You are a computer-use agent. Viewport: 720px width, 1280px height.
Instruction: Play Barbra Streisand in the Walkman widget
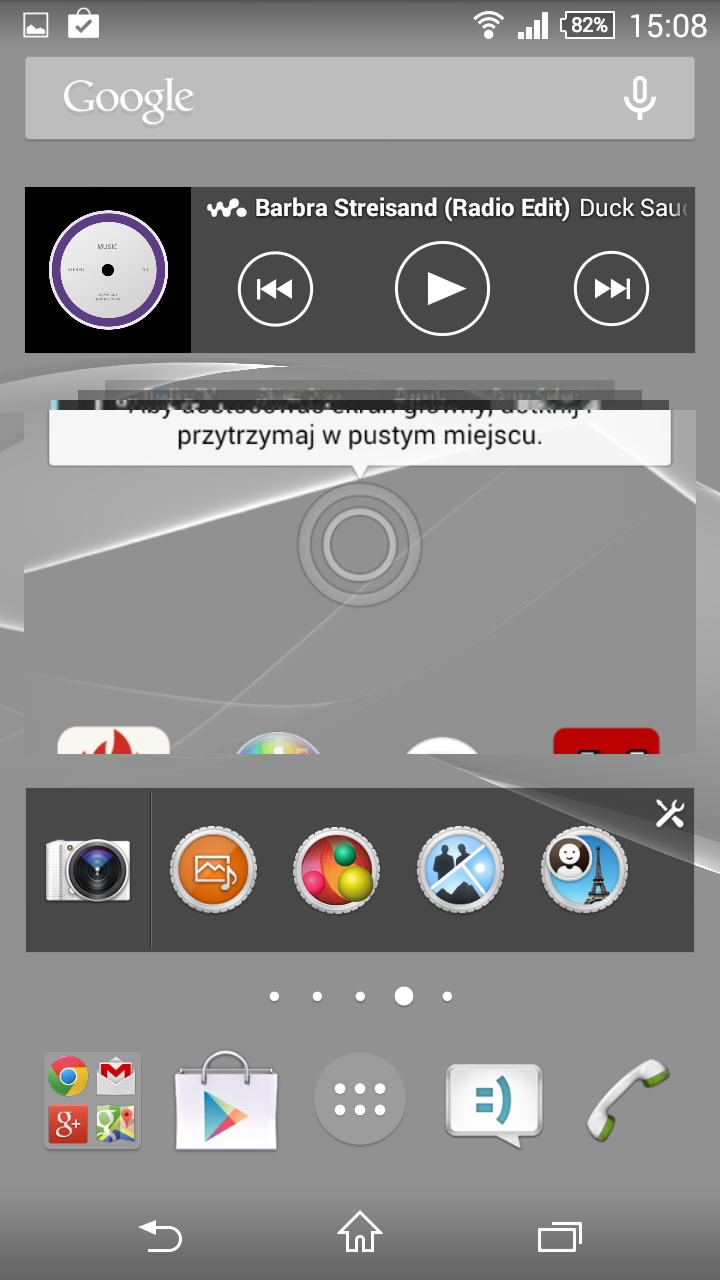pos(443,289)
